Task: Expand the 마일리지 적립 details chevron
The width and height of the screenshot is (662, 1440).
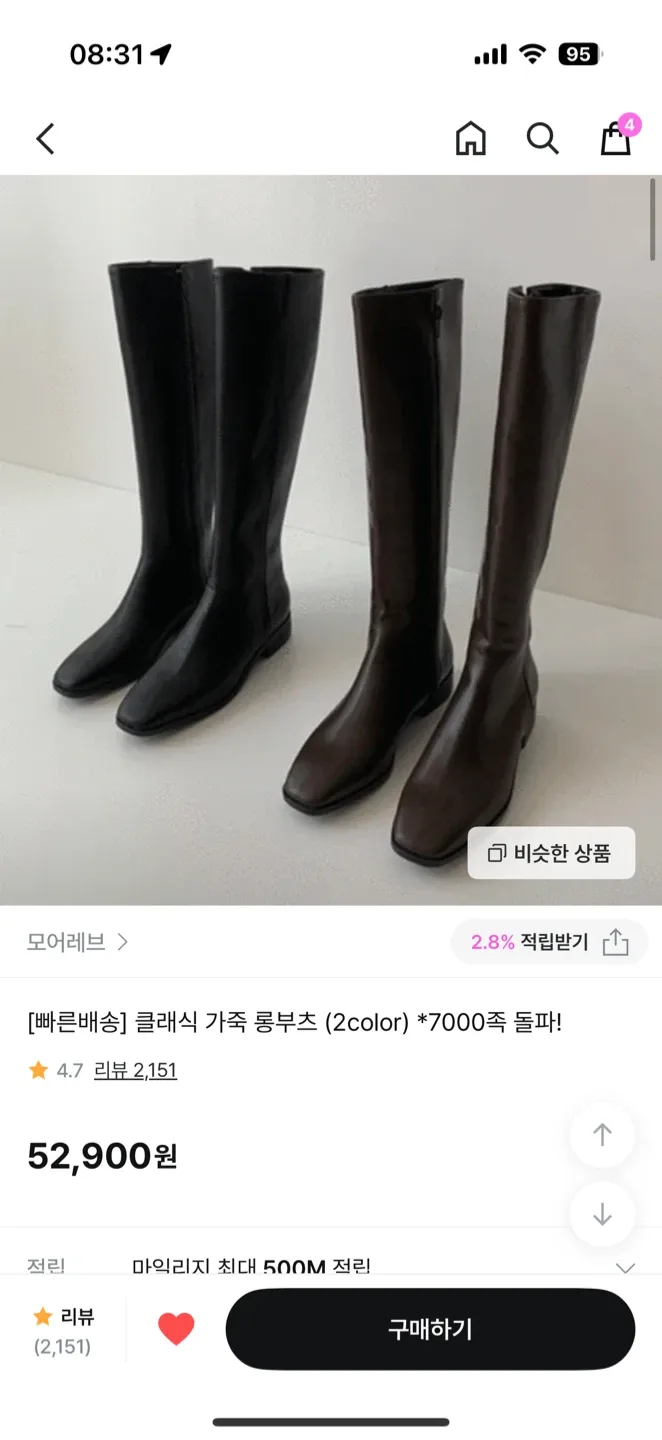Action: point(625,1267)
